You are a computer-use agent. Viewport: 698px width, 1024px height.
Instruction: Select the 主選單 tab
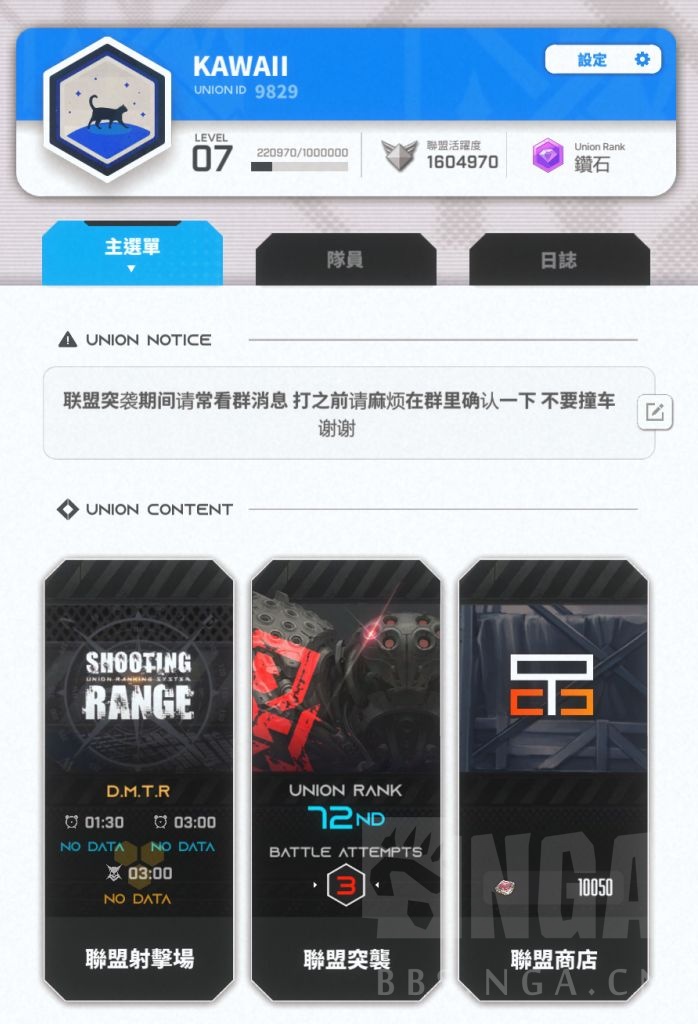point(132,252)
